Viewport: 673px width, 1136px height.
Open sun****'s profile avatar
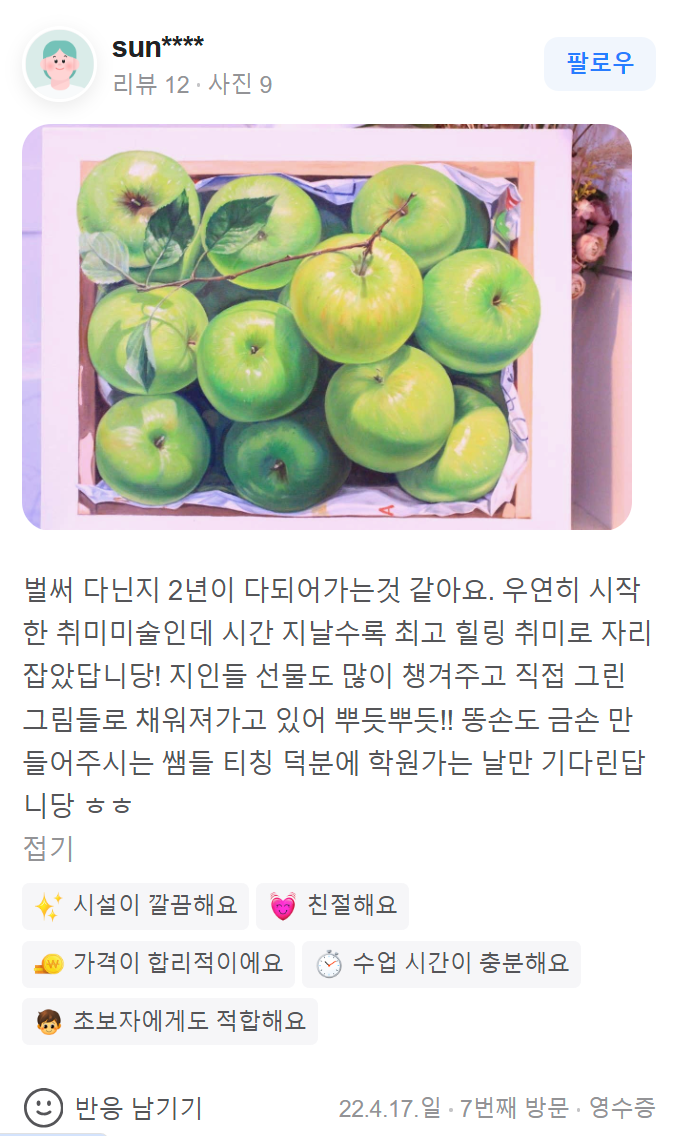point(60,65)
